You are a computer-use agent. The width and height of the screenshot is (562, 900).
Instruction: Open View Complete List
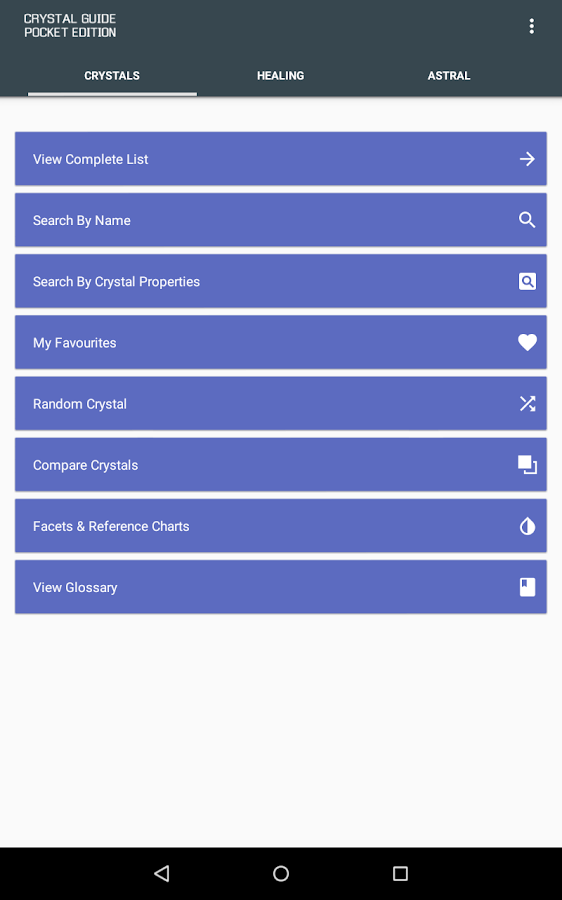281,159
